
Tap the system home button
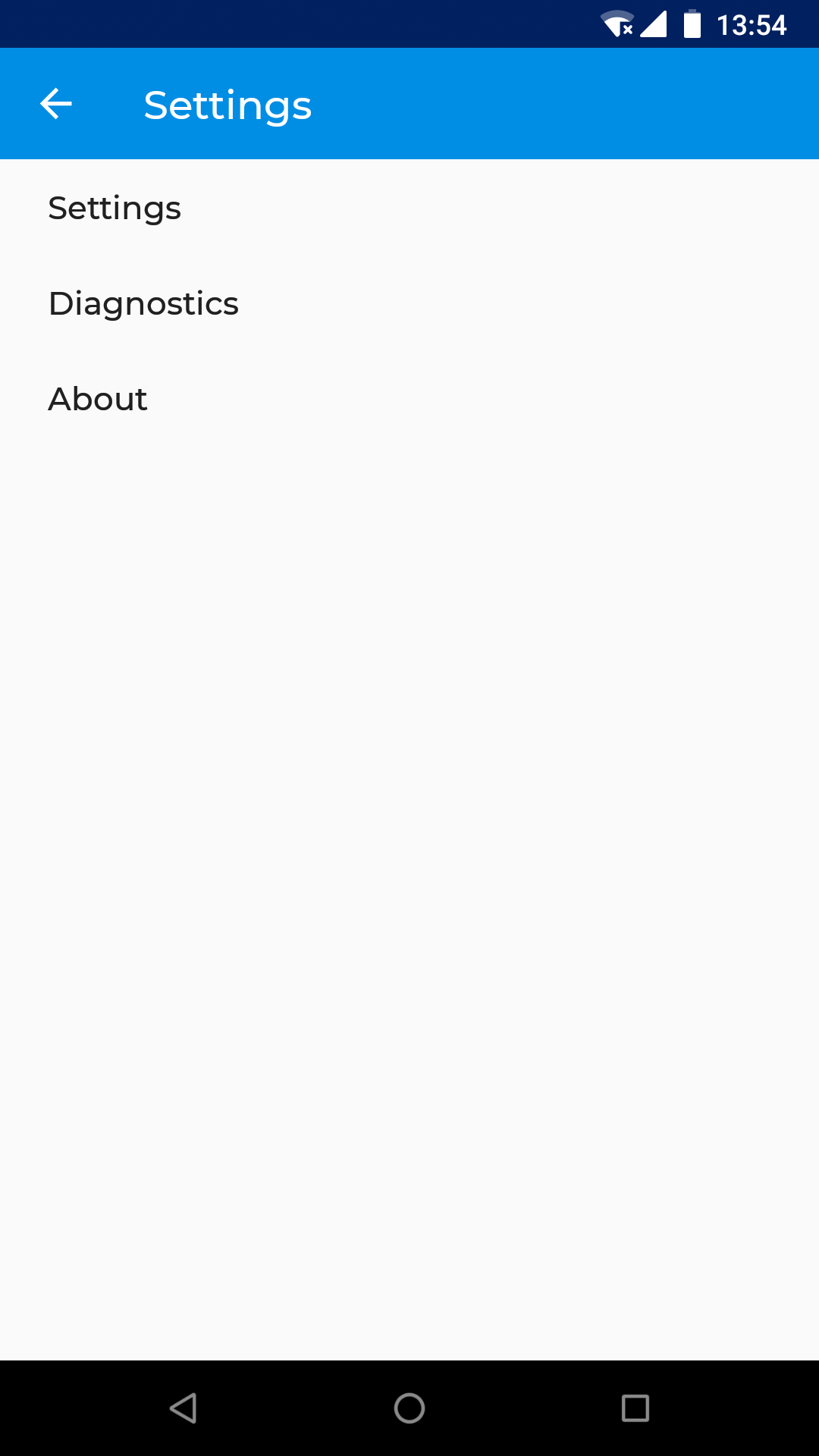[409, 1408]
